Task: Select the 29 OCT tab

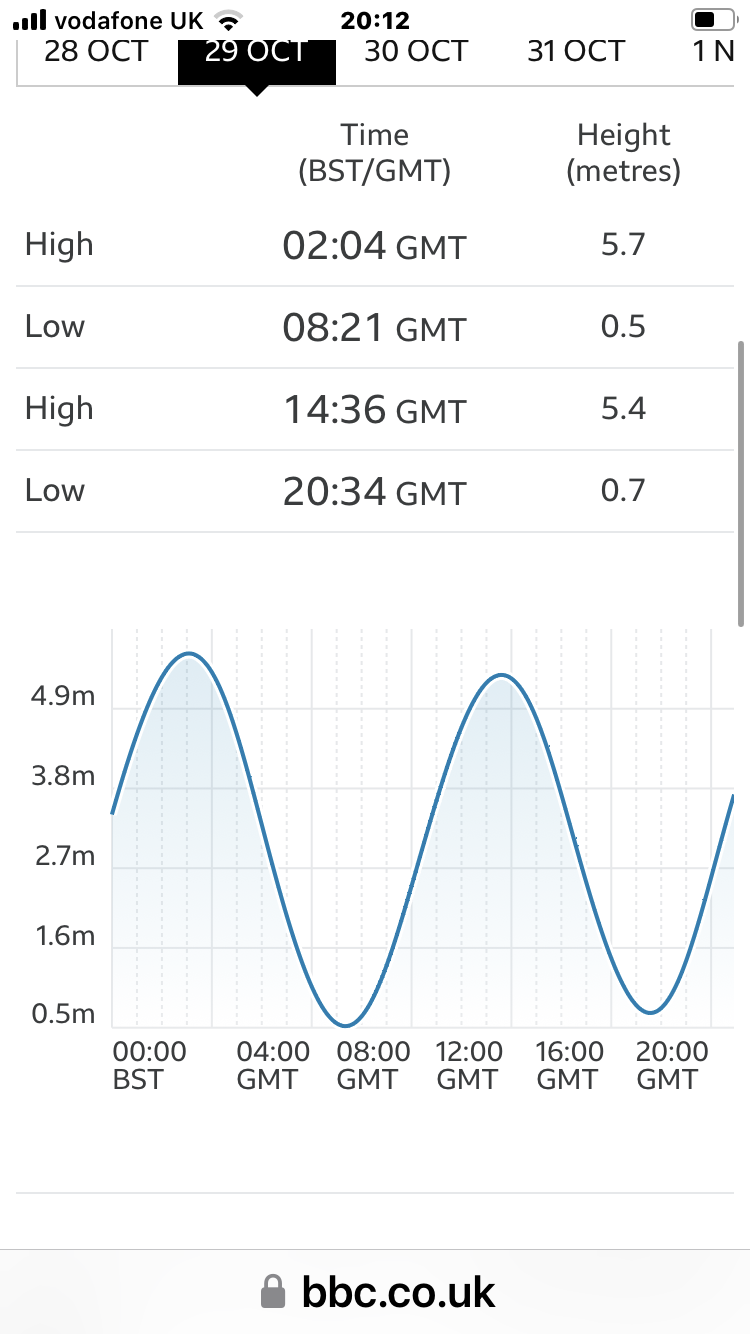Action: [256, 52]
